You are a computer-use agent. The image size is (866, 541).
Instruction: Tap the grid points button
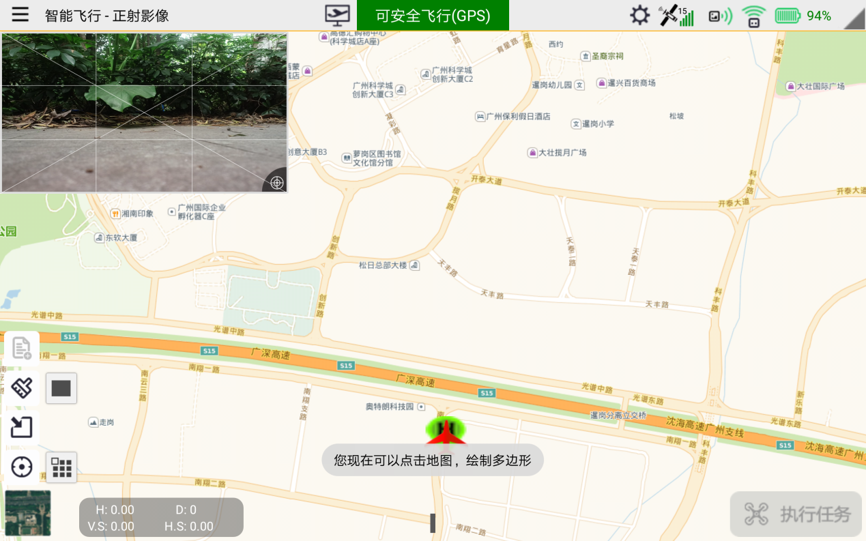click(61, 467)
